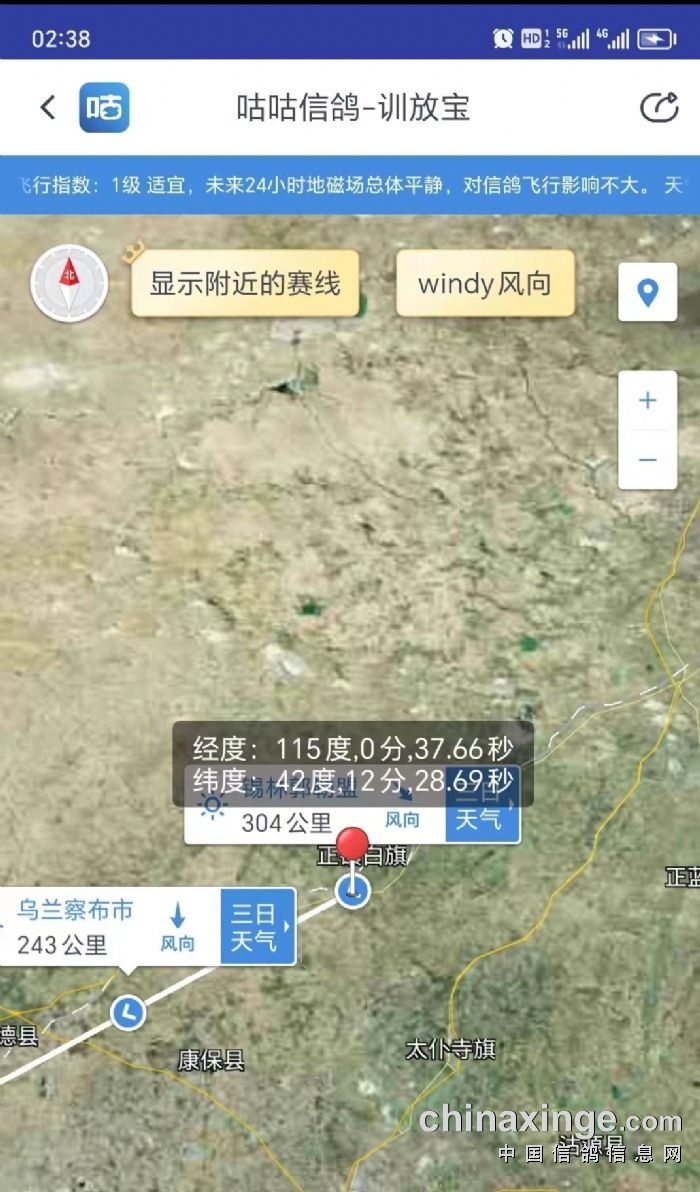Tap the red location pin
The height and width of the screenshot is (1192, 700).
351,846
